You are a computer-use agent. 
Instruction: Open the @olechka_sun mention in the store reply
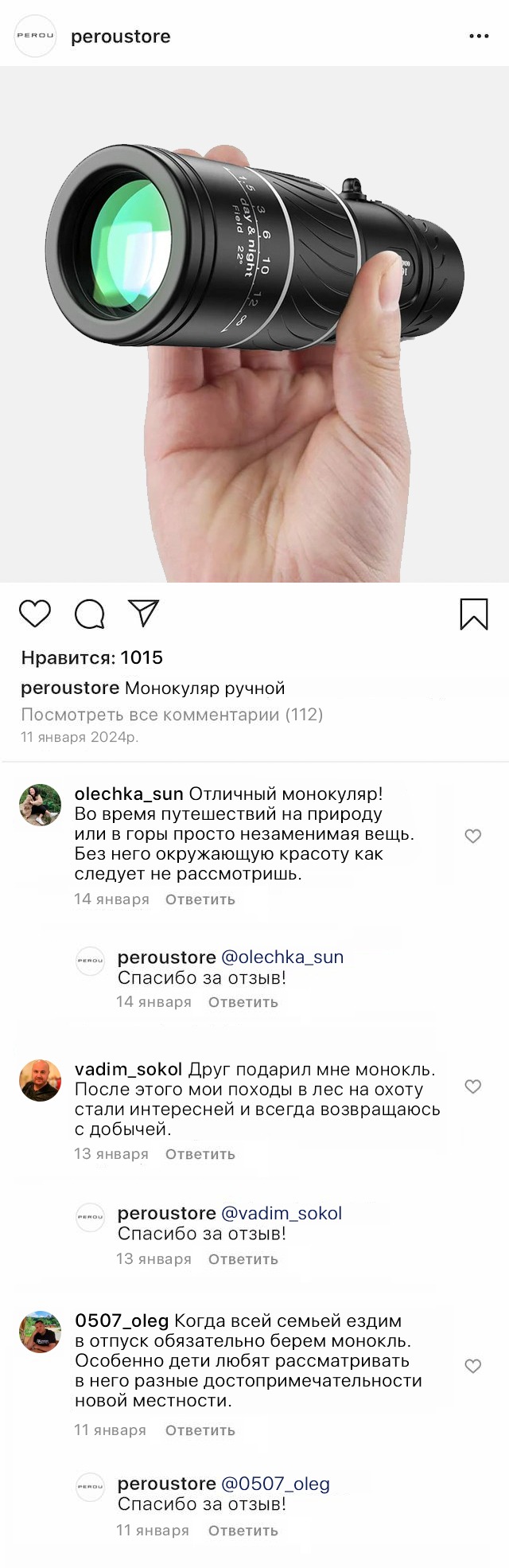click(282, 958)
